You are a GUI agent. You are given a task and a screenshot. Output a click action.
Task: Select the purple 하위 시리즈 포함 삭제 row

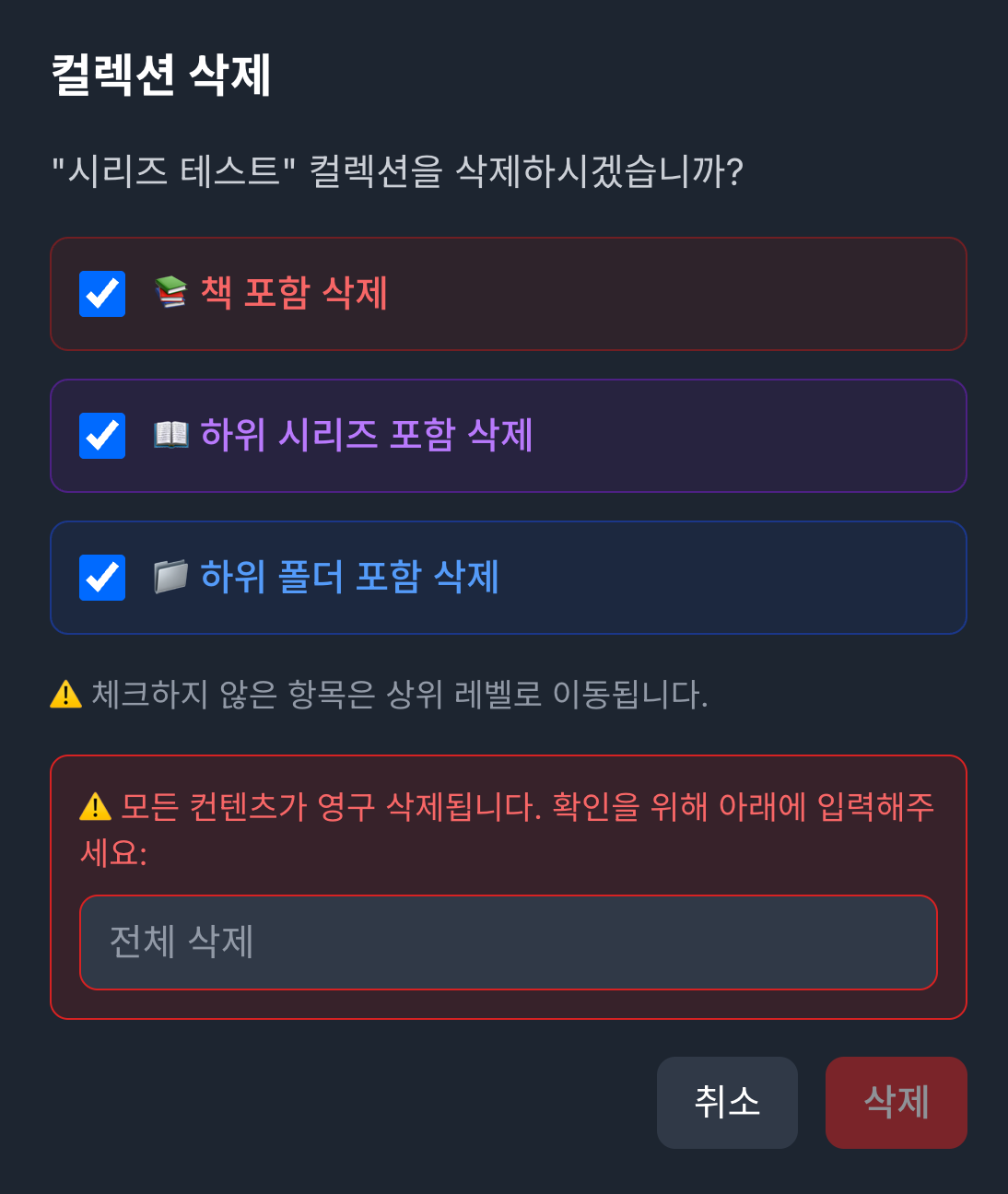pos(509,436)
